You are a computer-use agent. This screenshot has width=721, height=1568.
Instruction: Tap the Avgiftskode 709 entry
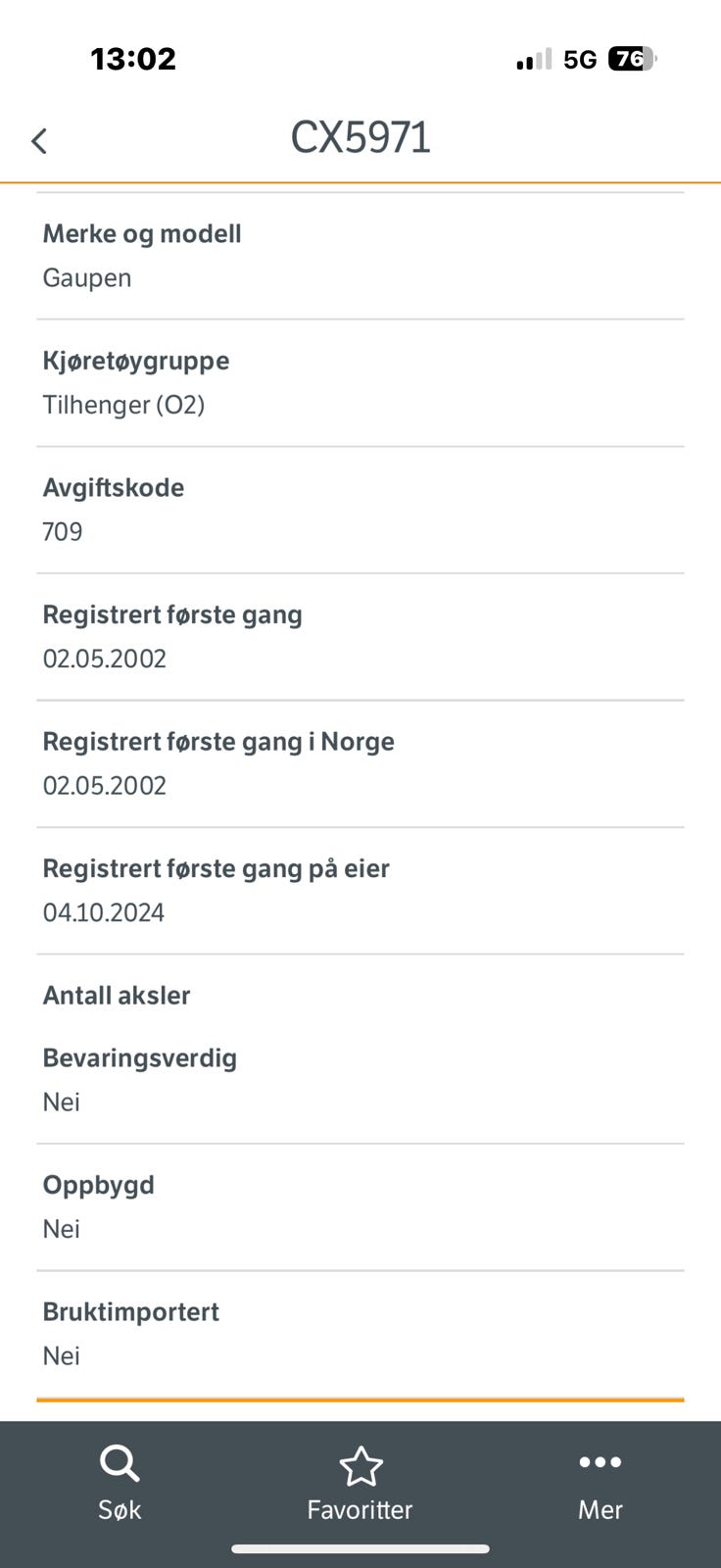[63, 532]
